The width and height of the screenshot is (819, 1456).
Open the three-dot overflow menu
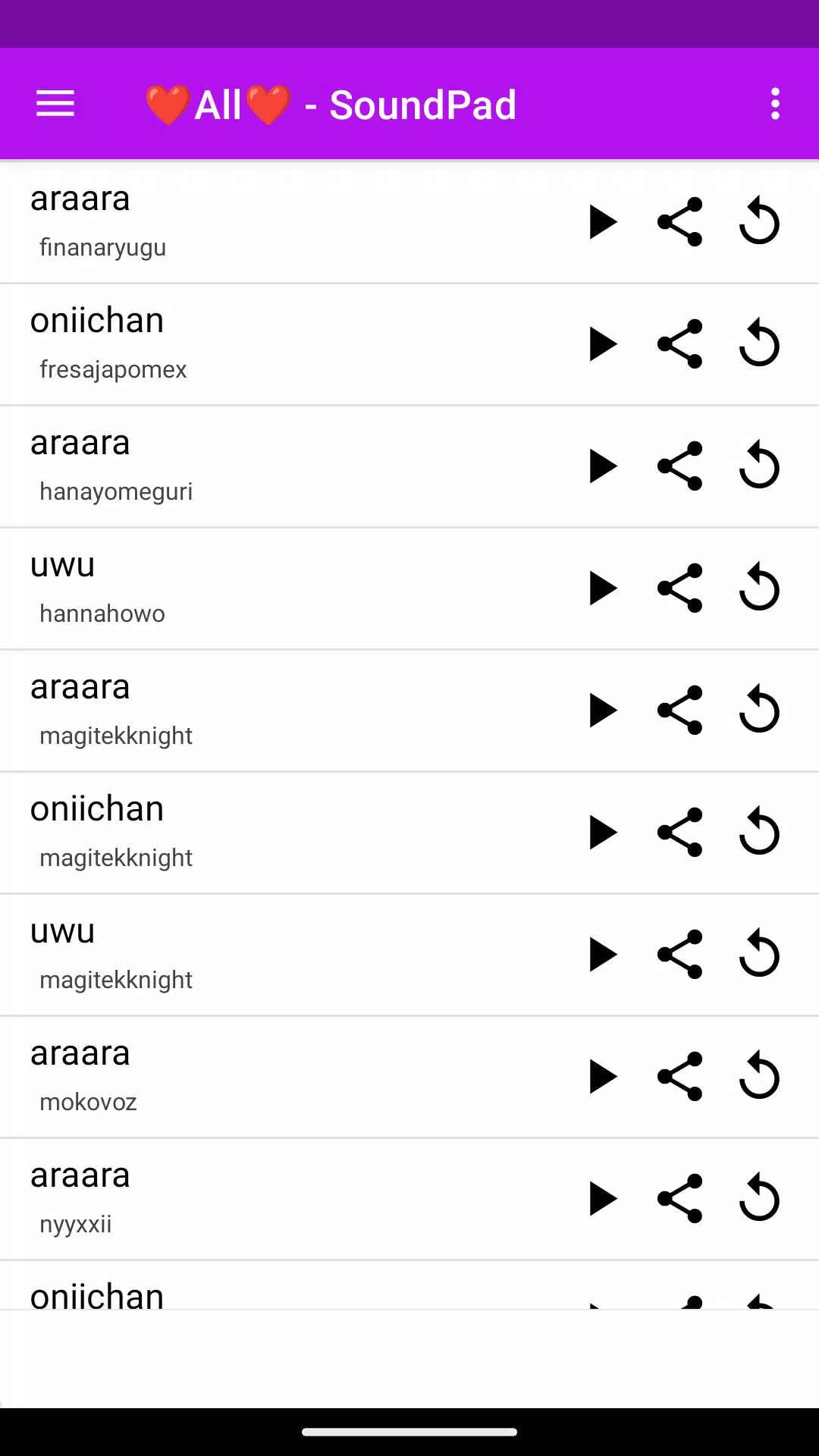click(x=775, y=104)
